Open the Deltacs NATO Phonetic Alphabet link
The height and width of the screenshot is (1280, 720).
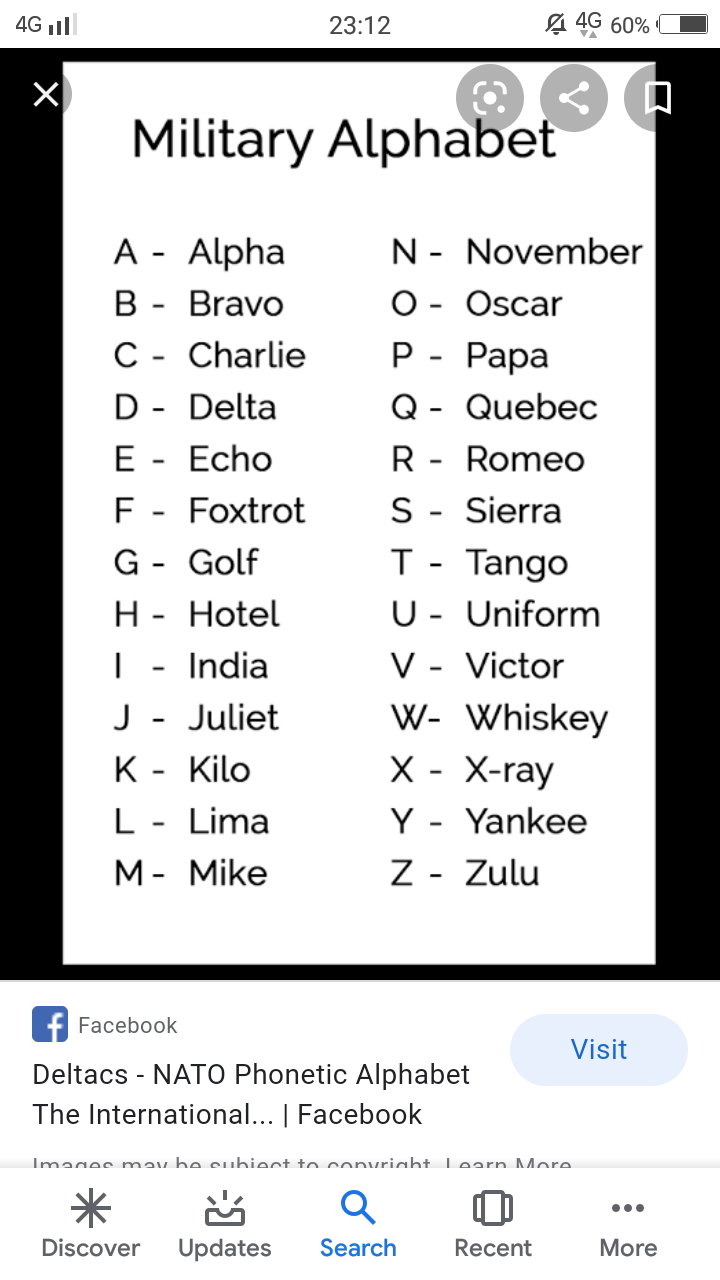click(x=251, y=1094)
